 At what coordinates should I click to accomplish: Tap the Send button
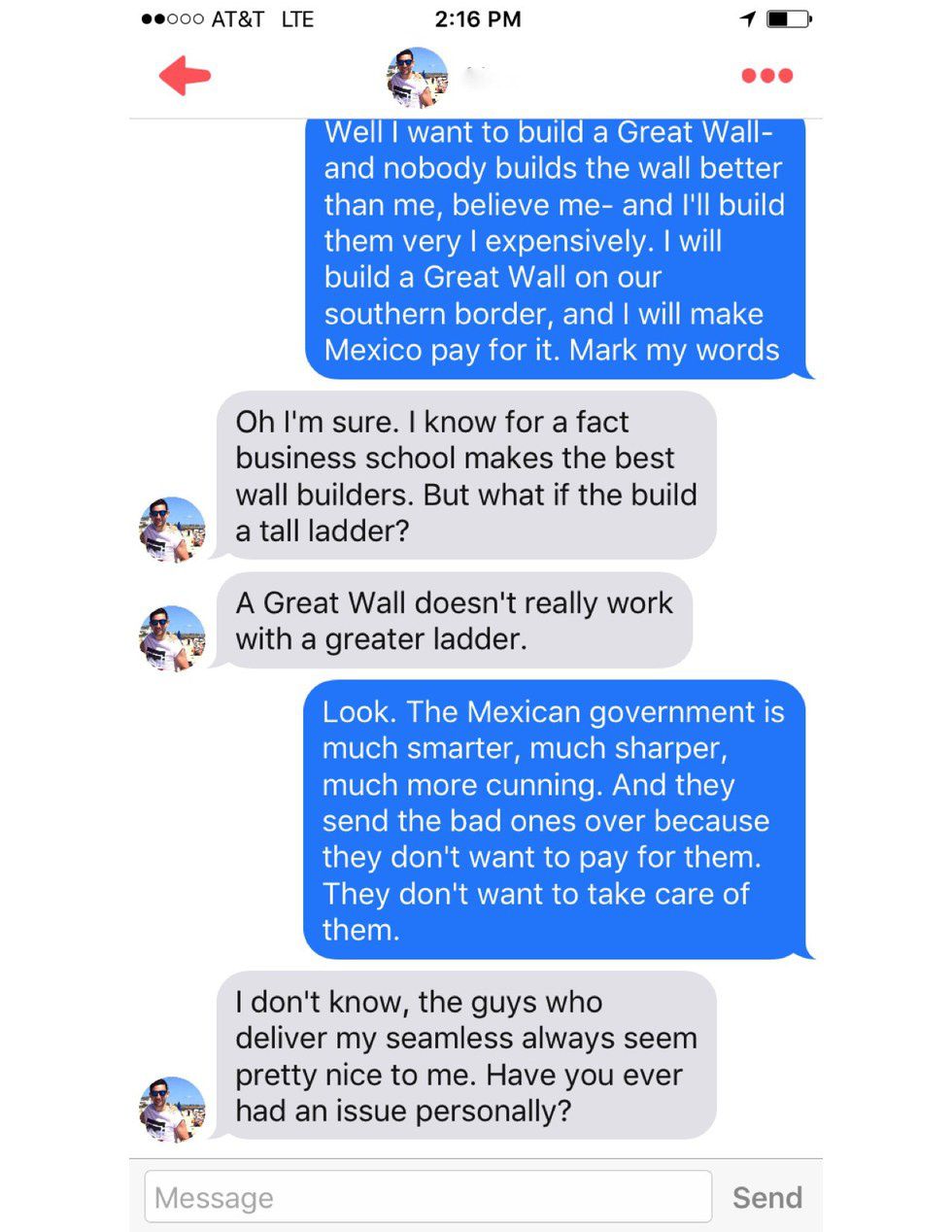(x=766, y=1197)
